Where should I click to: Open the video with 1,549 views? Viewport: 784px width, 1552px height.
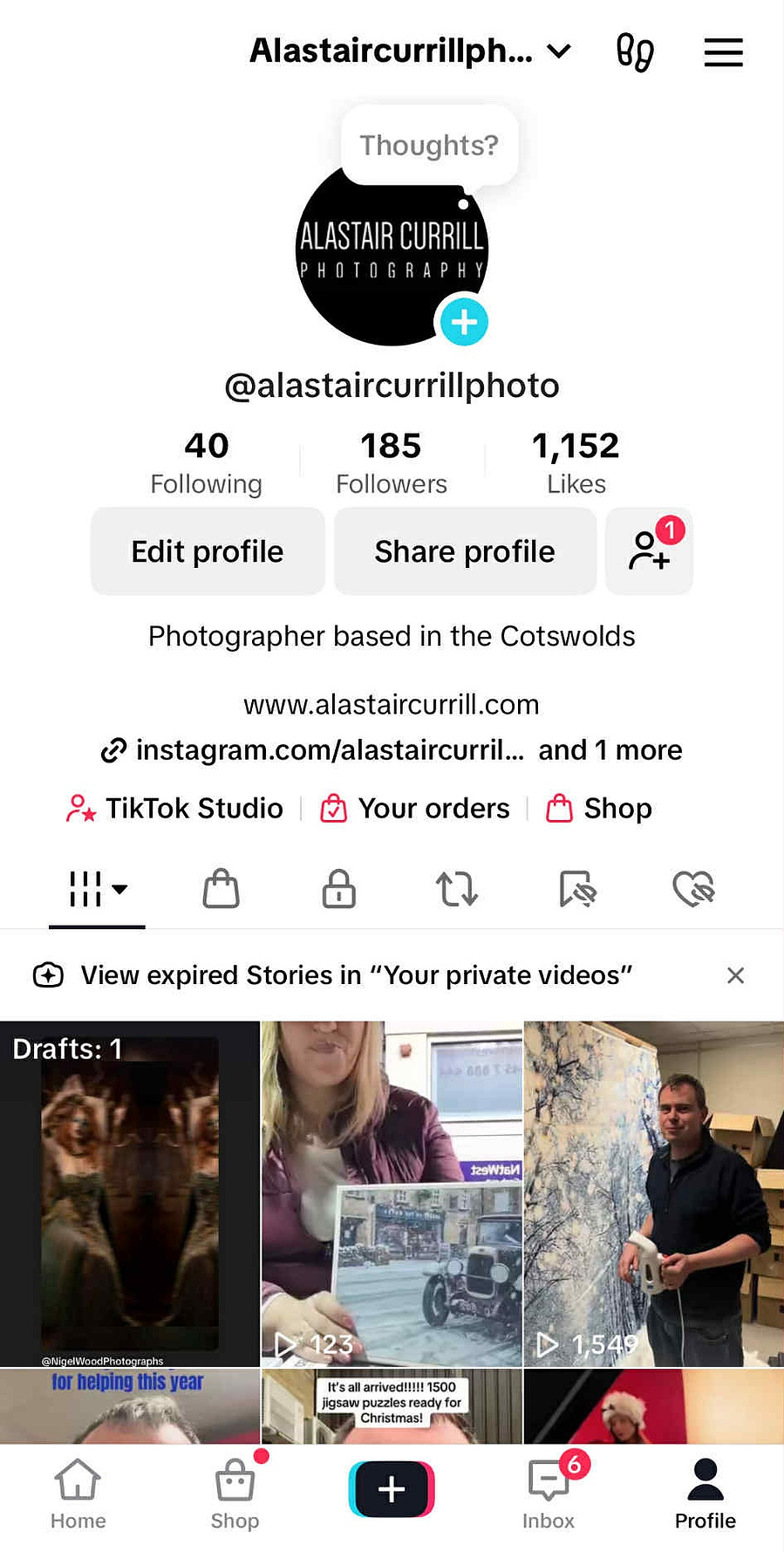tap(653, 1193)
